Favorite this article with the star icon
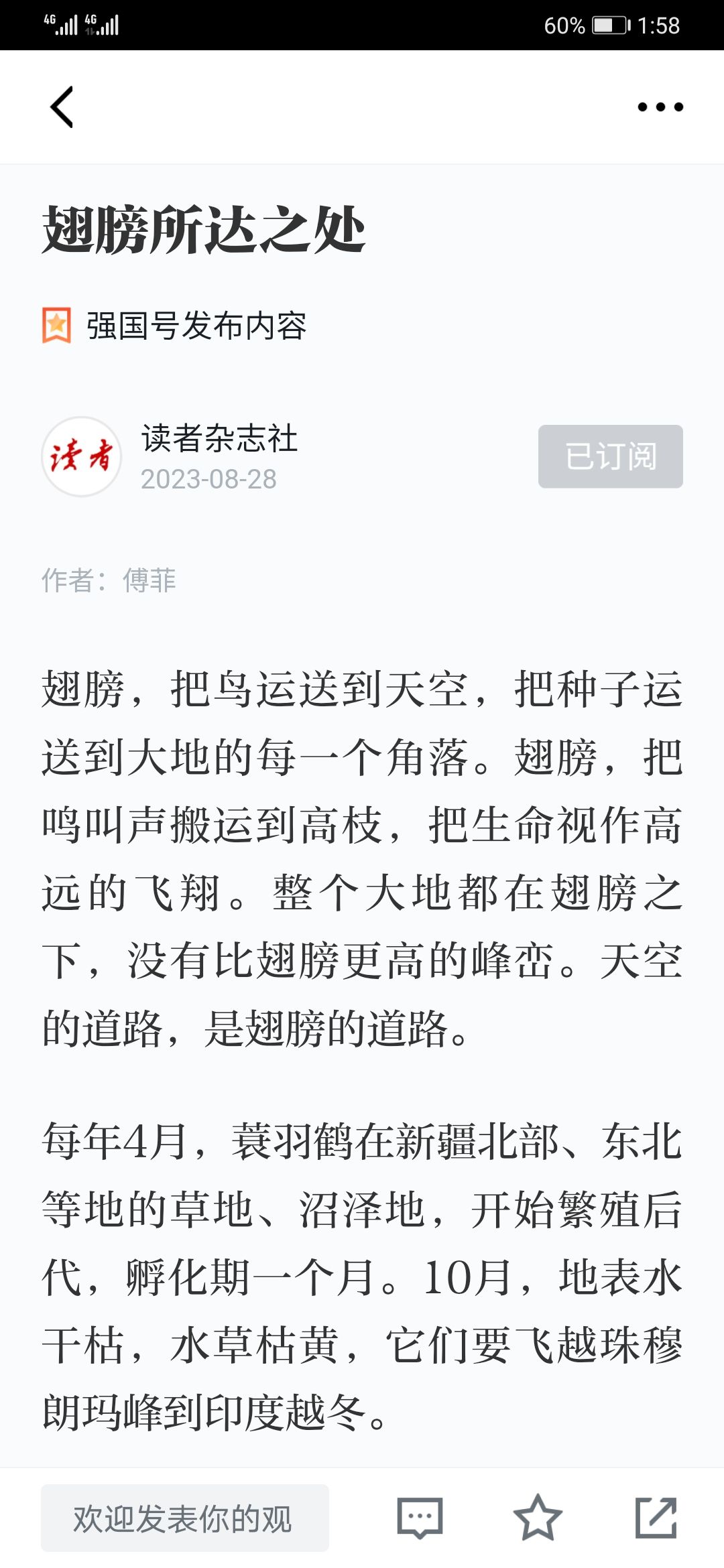The width and height of the screenshot is (724, 1568). pyautogui.click(x=537, y=1518)
